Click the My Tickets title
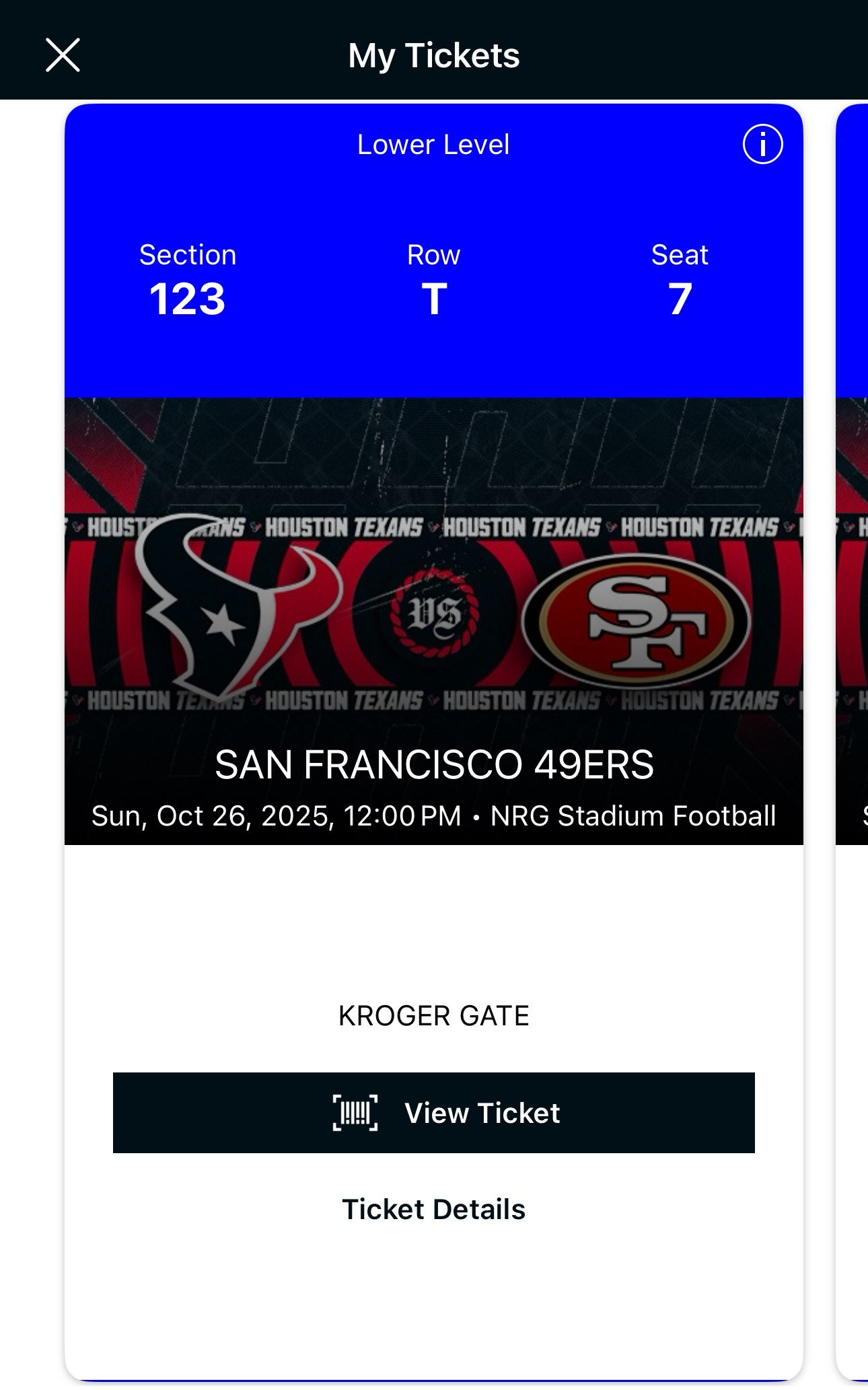The height and width of the screenshot is (1390, 868). click(434, 56)
